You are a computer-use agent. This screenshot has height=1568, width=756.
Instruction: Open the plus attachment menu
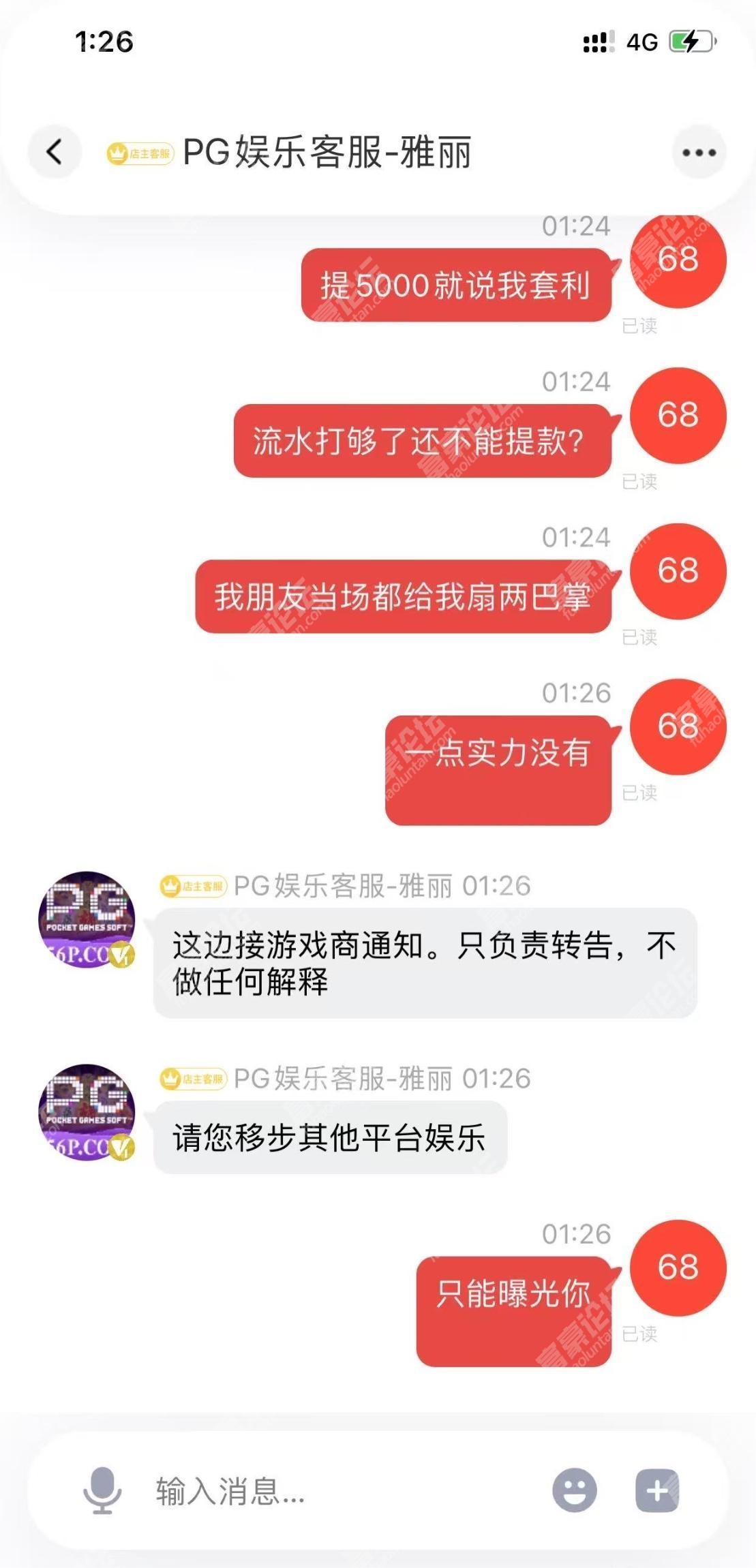pos(657,1490)
